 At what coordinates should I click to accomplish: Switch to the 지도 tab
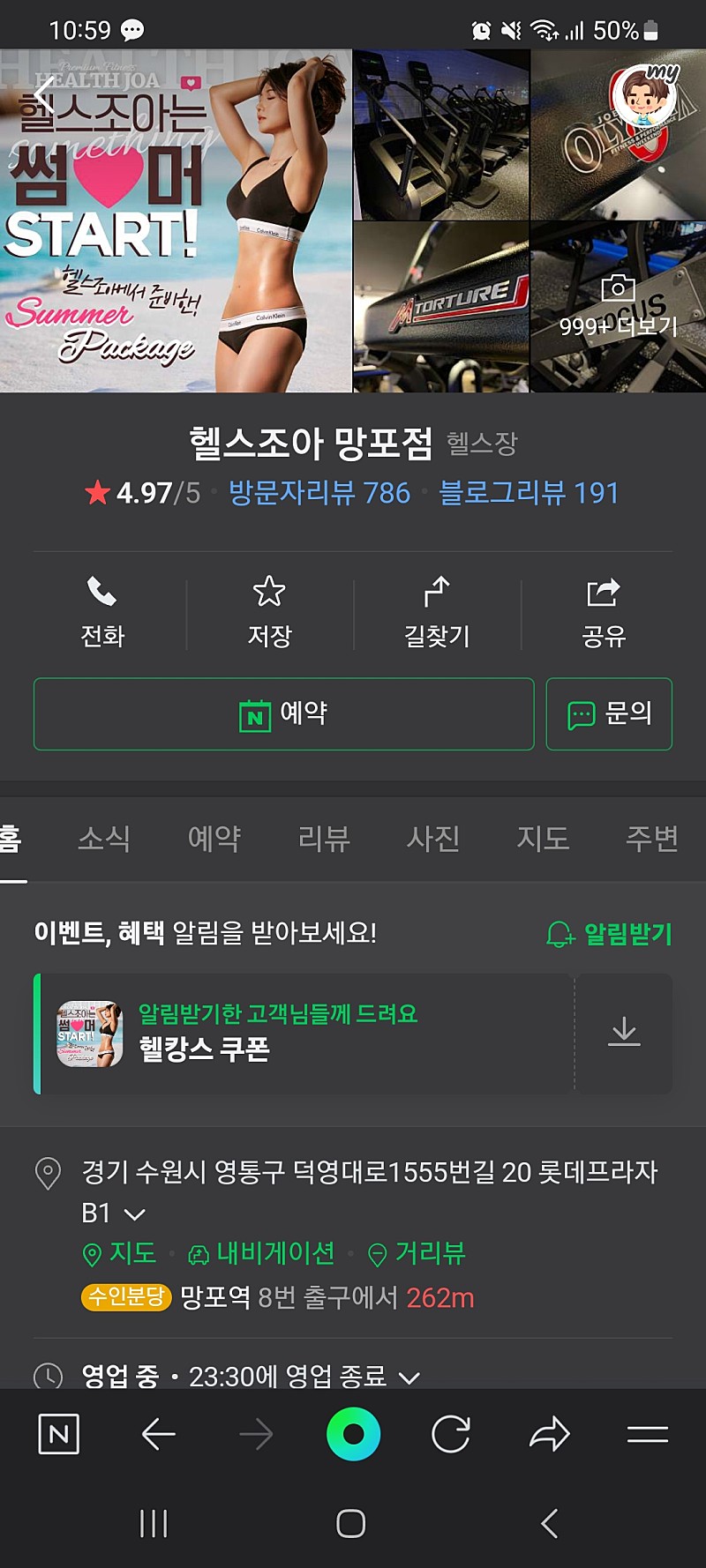(543, 838)
